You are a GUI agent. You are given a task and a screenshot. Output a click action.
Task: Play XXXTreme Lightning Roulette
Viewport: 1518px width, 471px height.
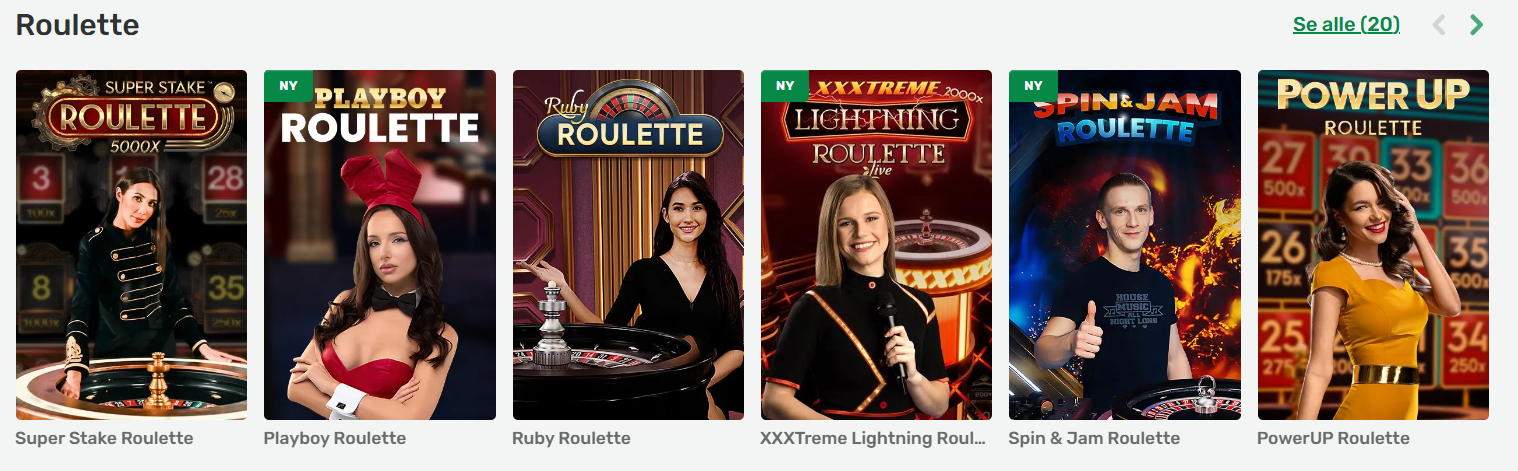[x=876, y=245]
